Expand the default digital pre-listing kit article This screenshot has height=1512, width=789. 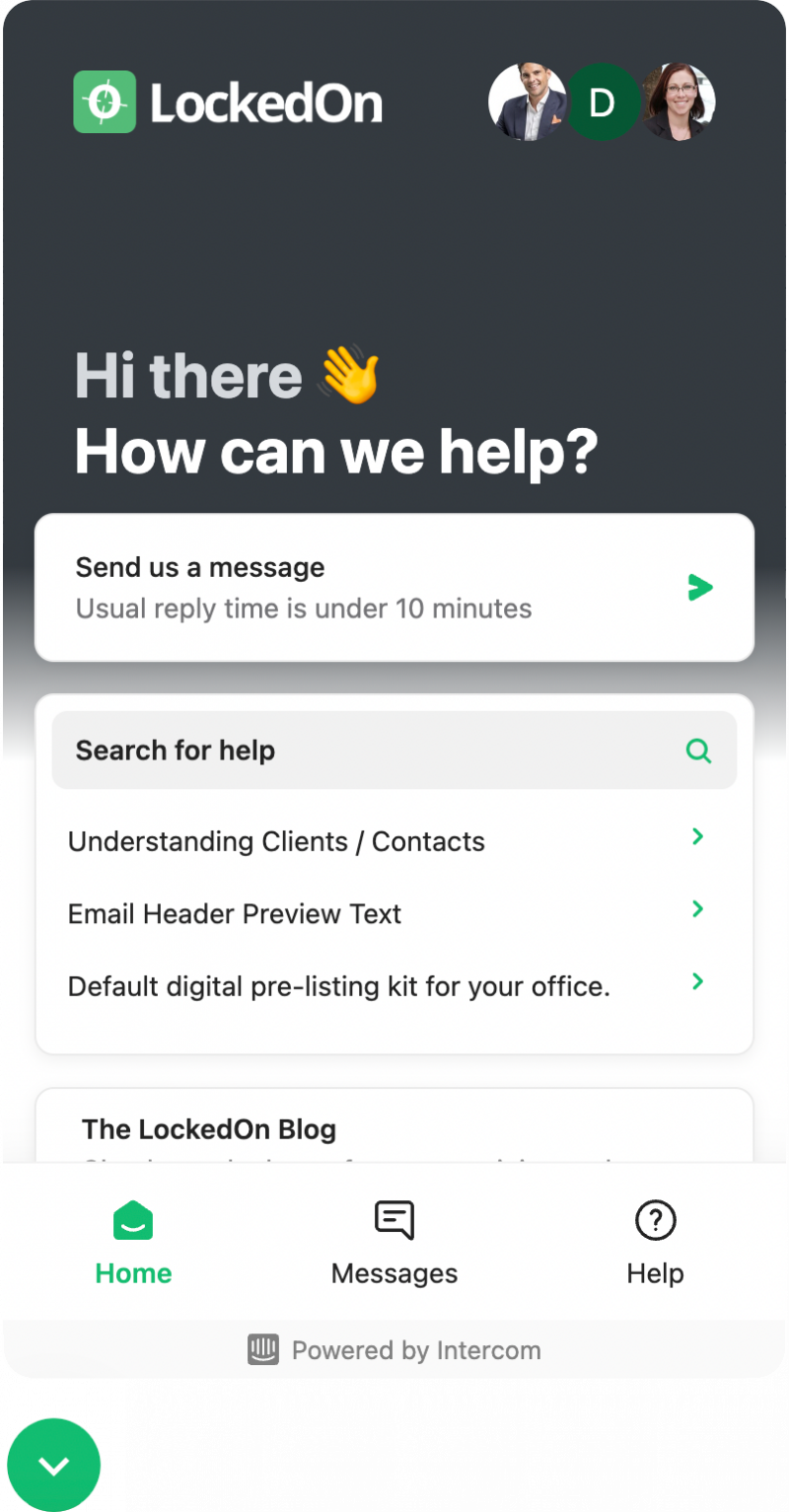click(339, 985)
